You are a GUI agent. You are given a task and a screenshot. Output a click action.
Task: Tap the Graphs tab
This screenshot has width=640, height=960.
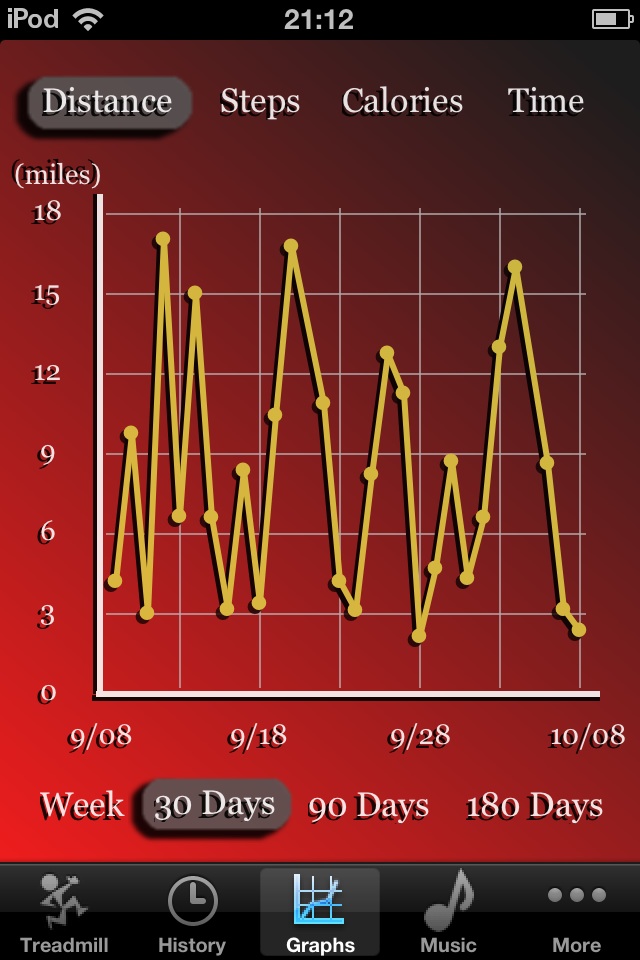coord(320,912)
